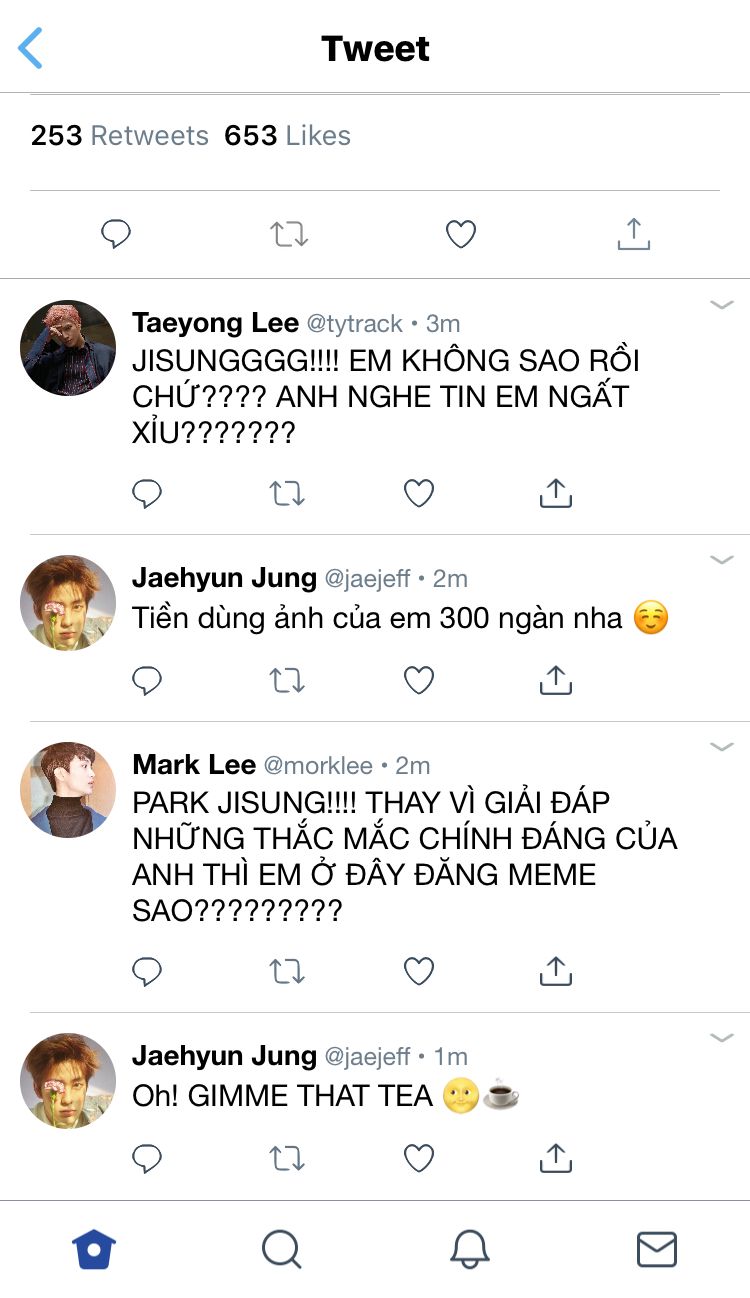Screen dimensions: 750x1298
Task: Open the 253 Retweets list
Action: [x=120, y=136]
